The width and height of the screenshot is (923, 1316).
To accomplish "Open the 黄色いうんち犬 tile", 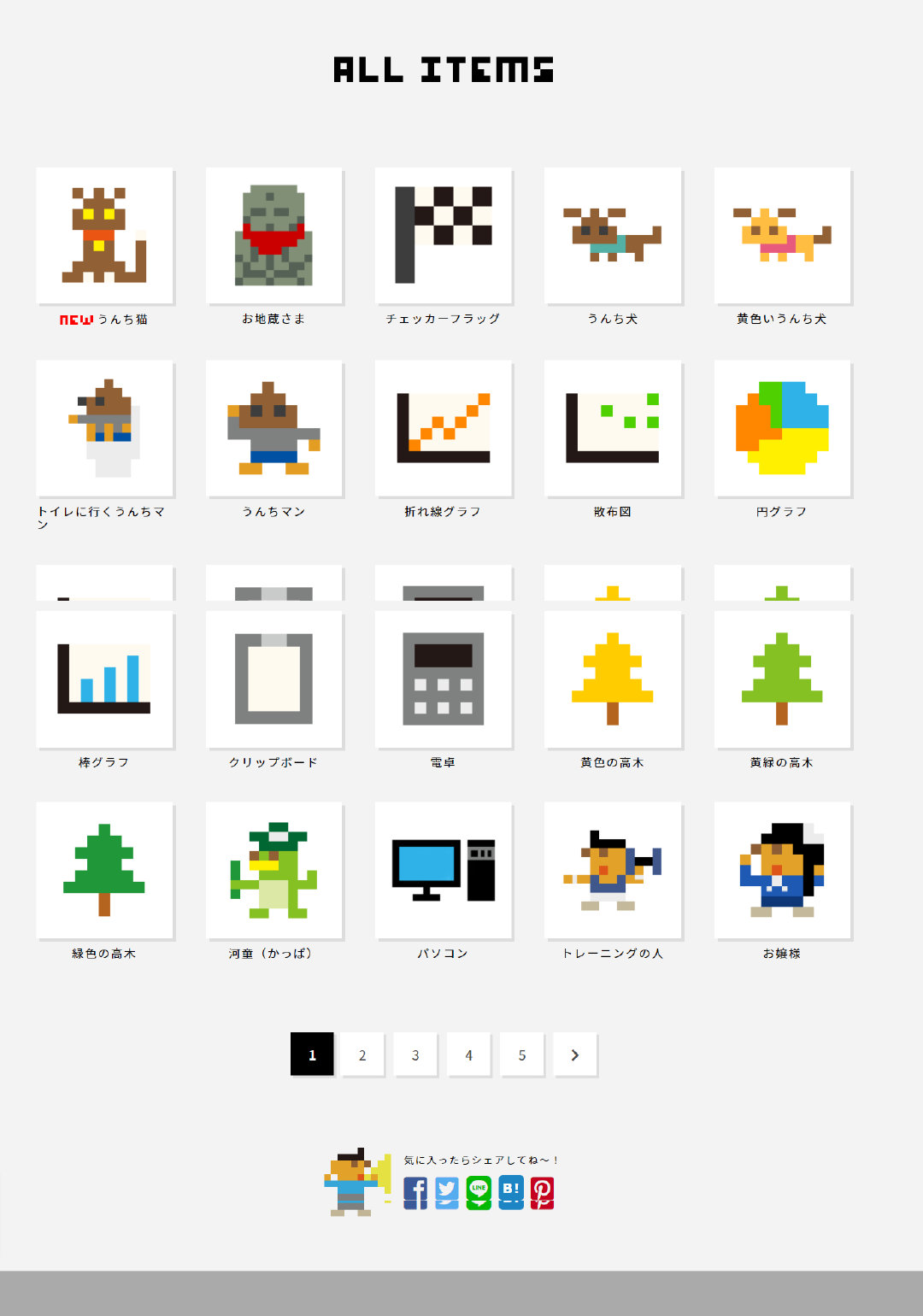I will 782,236.
